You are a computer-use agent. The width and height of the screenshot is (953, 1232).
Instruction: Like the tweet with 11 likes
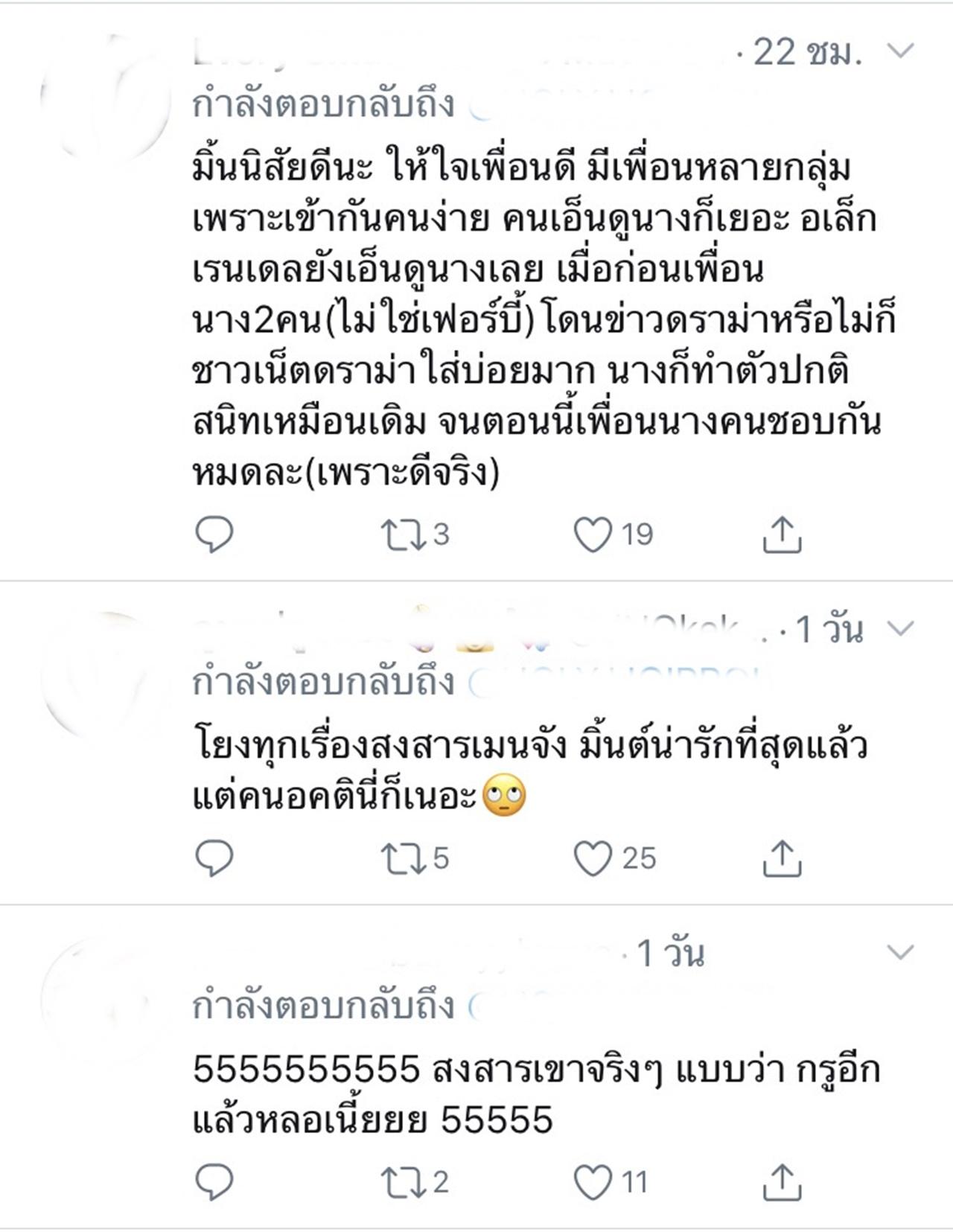[x=593, y=1182]
